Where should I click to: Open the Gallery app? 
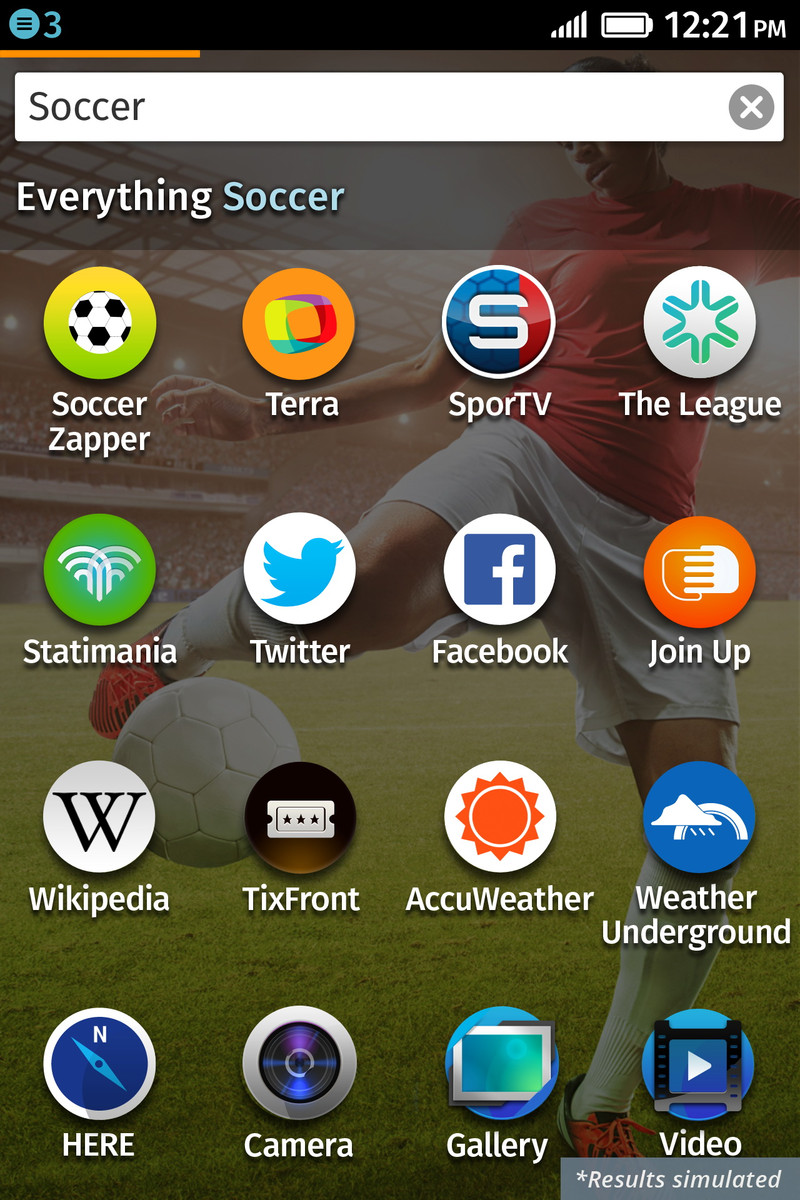499,1063
